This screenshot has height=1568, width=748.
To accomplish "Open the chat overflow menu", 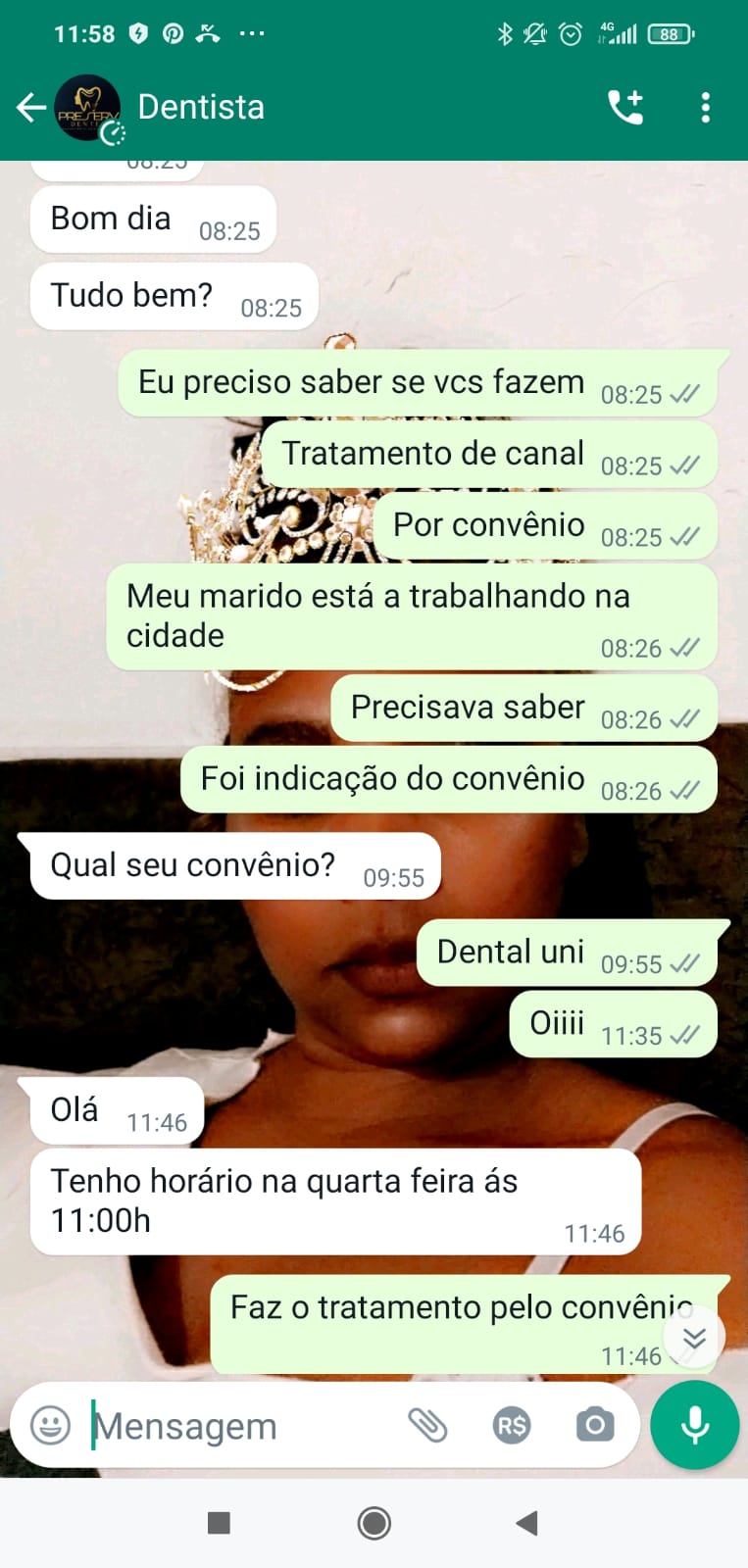I will point(705,107).
